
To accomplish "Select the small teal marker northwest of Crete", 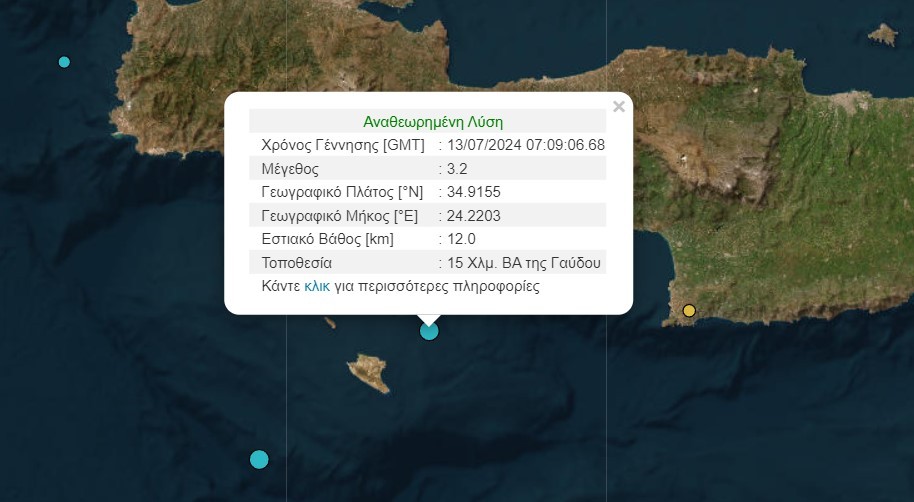I will 64,62.
